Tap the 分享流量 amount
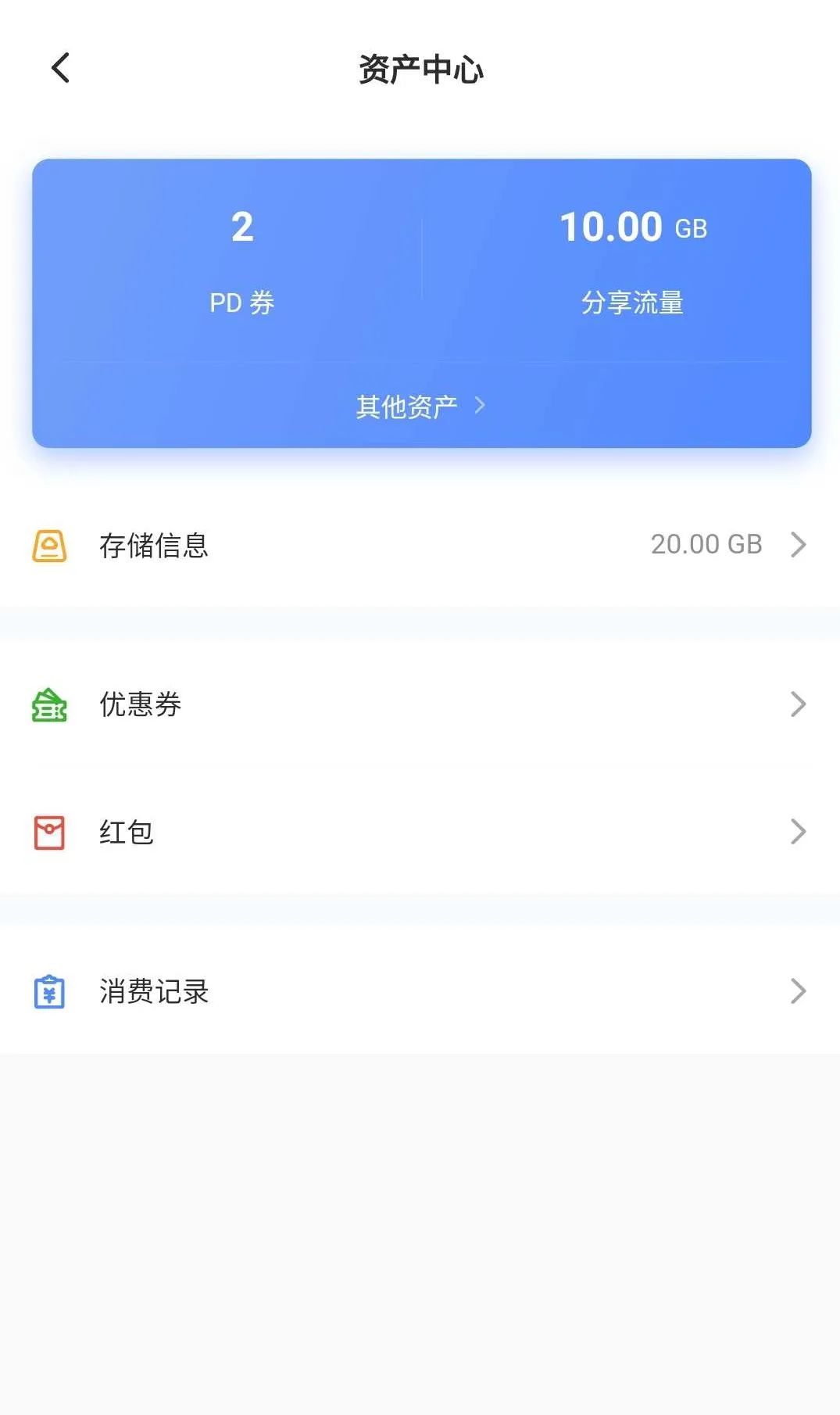Image resolution: width=840 pixels, height=1415 pixels. (633, 227)
